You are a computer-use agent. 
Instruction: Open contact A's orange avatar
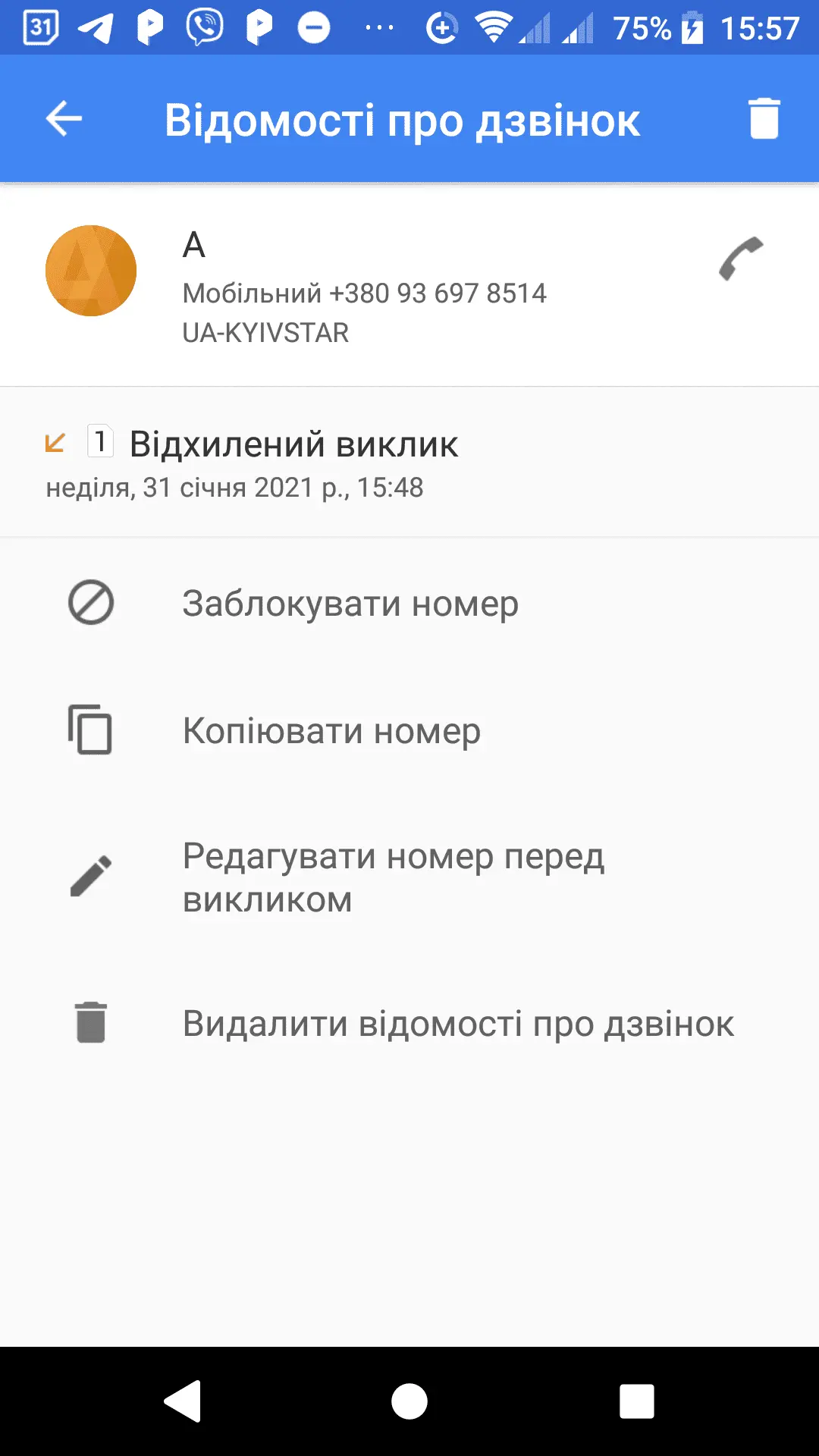(91, 271)
